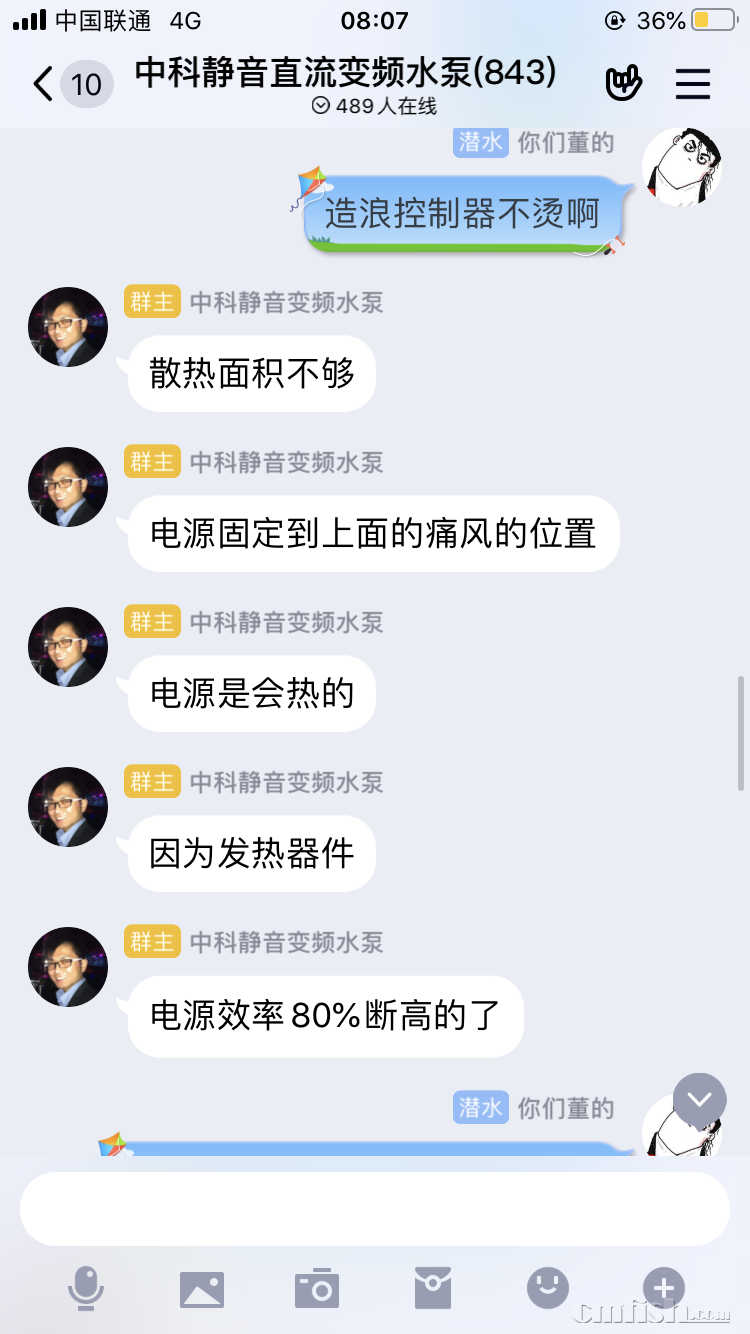
Task: Open sender avatar next to 造浪控制器不烫啊
Action: pos(682,167)
